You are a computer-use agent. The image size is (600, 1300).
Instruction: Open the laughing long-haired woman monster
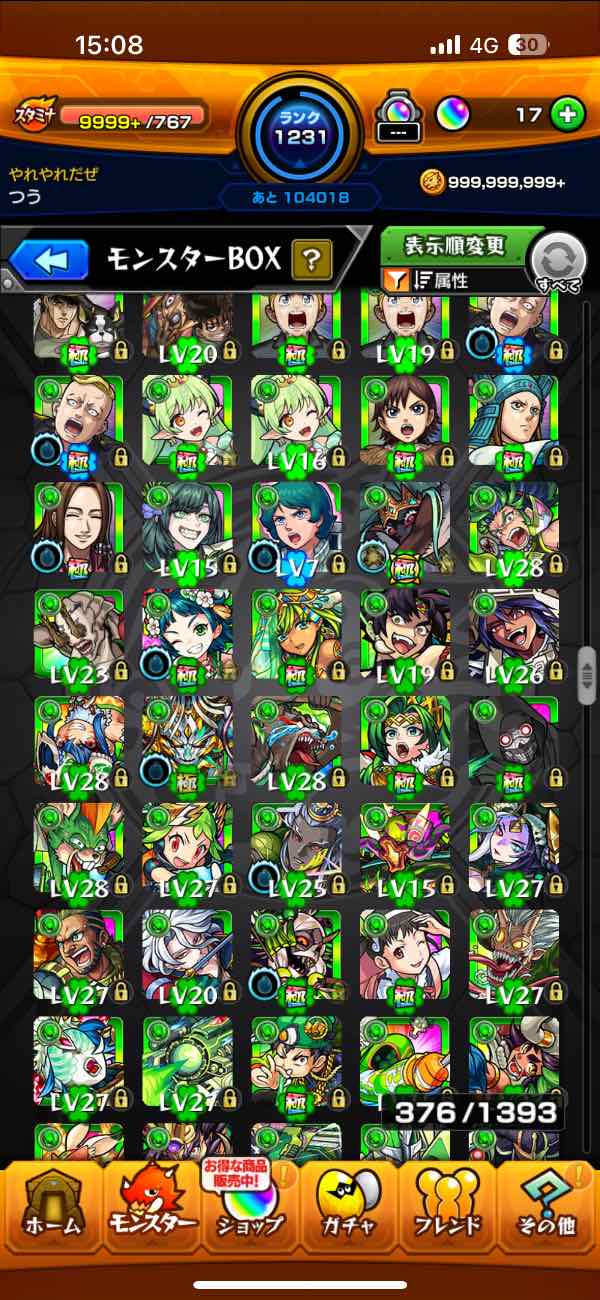79,528
